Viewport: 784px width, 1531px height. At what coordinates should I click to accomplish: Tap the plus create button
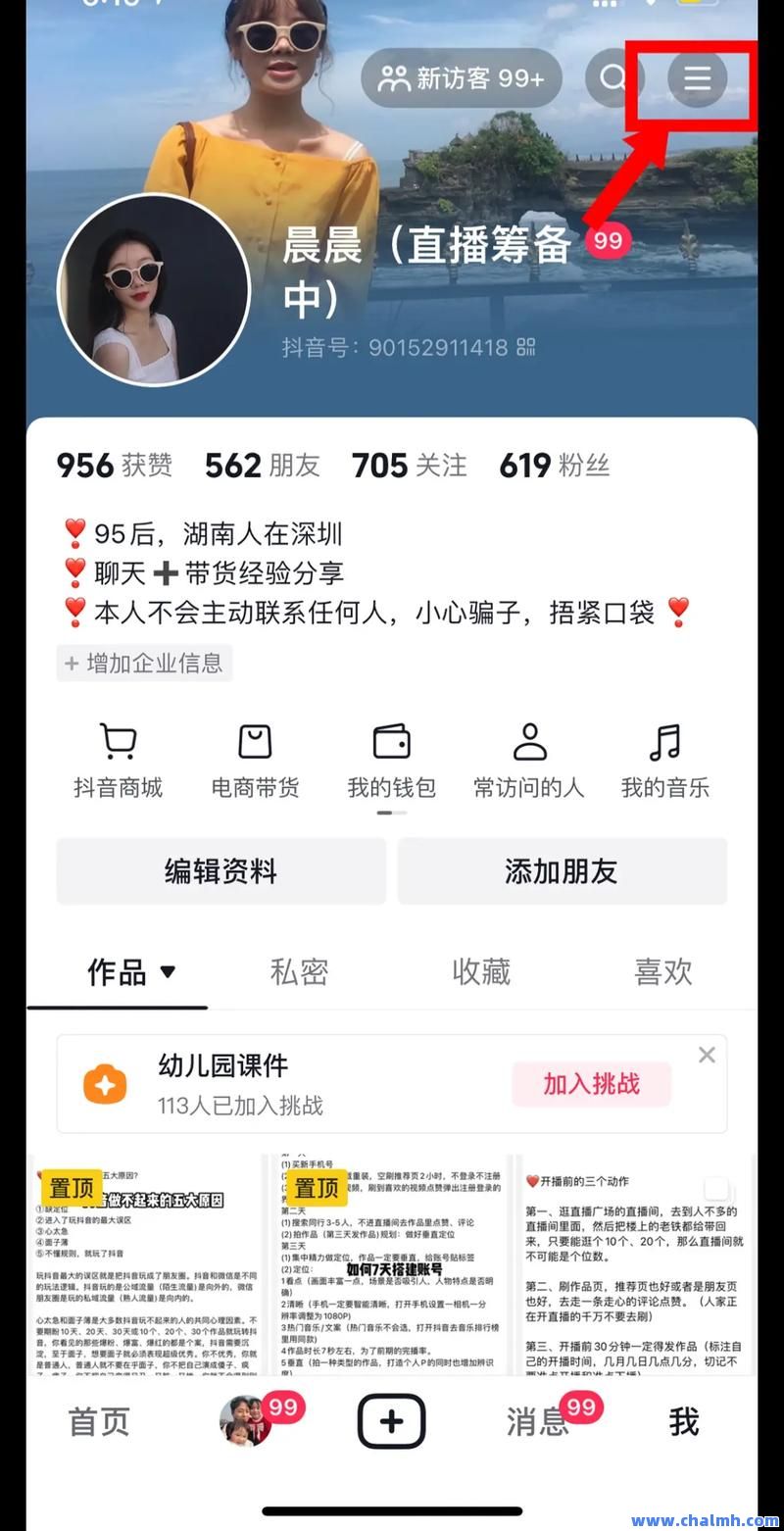click(x=392, y=1421)
